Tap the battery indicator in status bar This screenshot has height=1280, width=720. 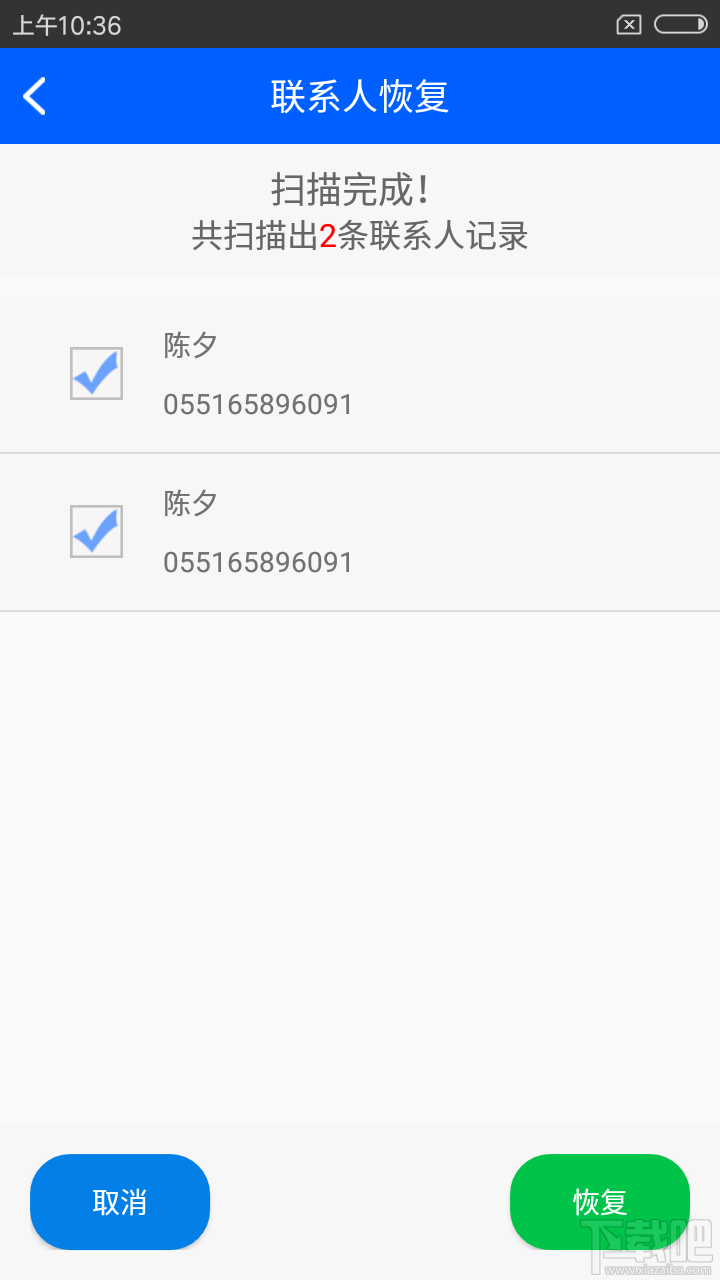coord(681,25)
